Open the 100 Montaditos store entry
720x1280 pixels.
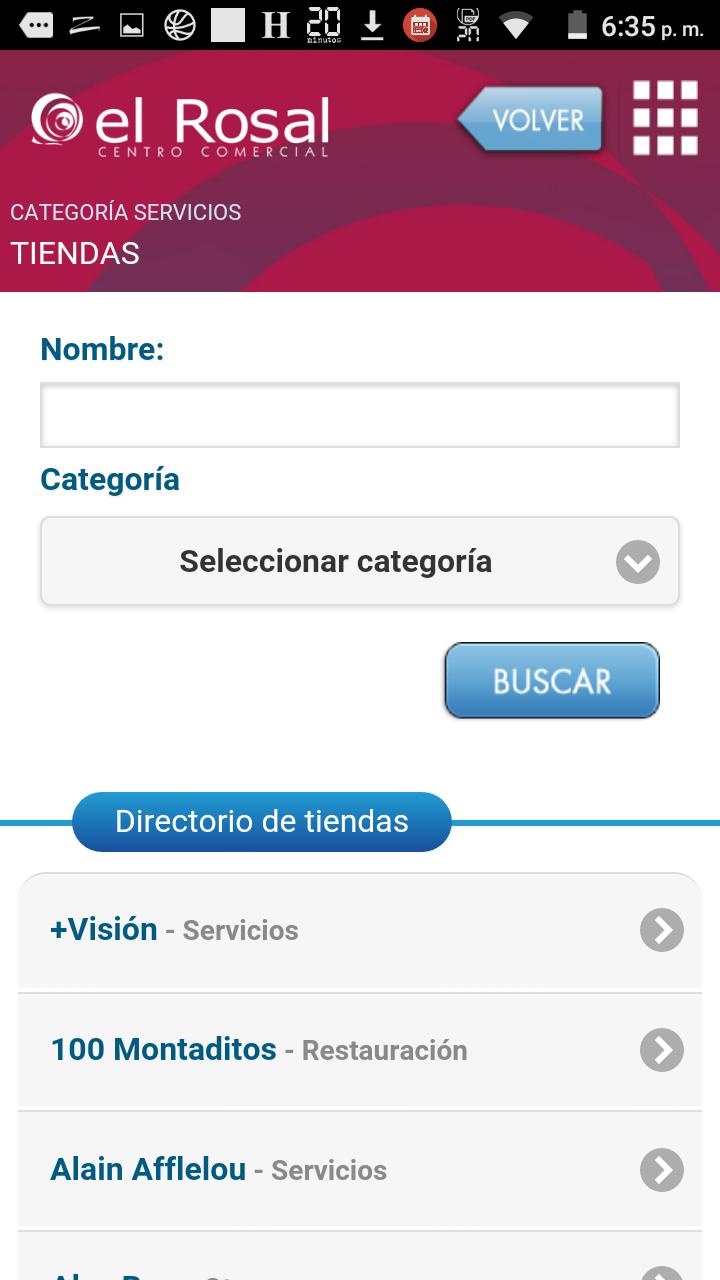(x=360, y=1050)
